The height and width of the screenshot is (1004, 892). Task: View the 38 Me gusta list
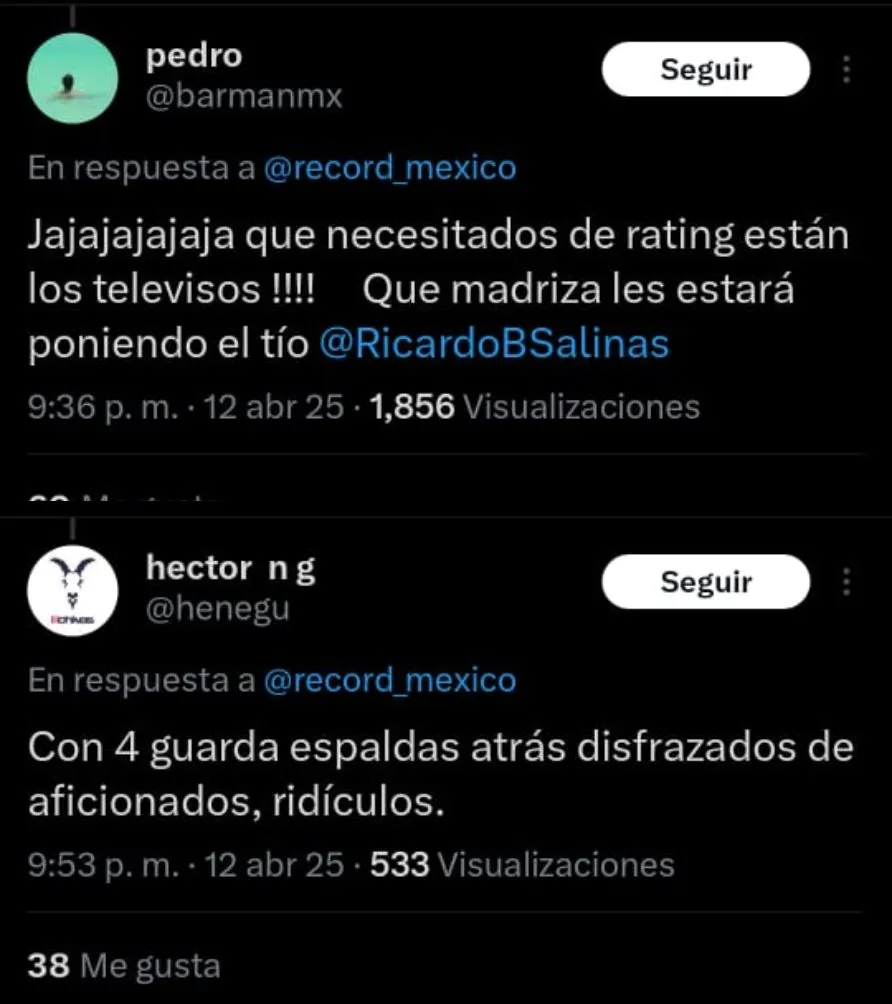124,965
